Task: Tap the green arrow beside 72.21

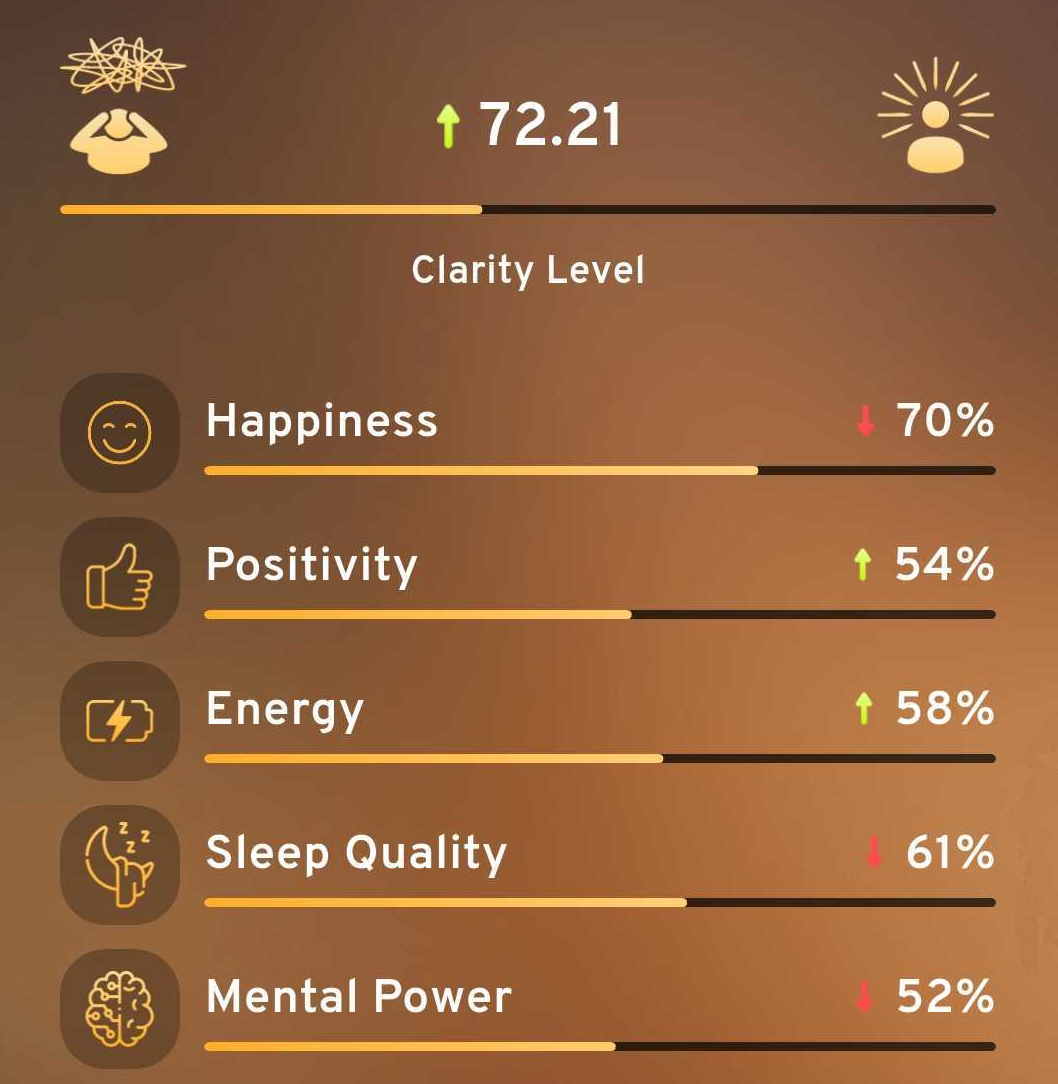Action: tap(452, 123)
